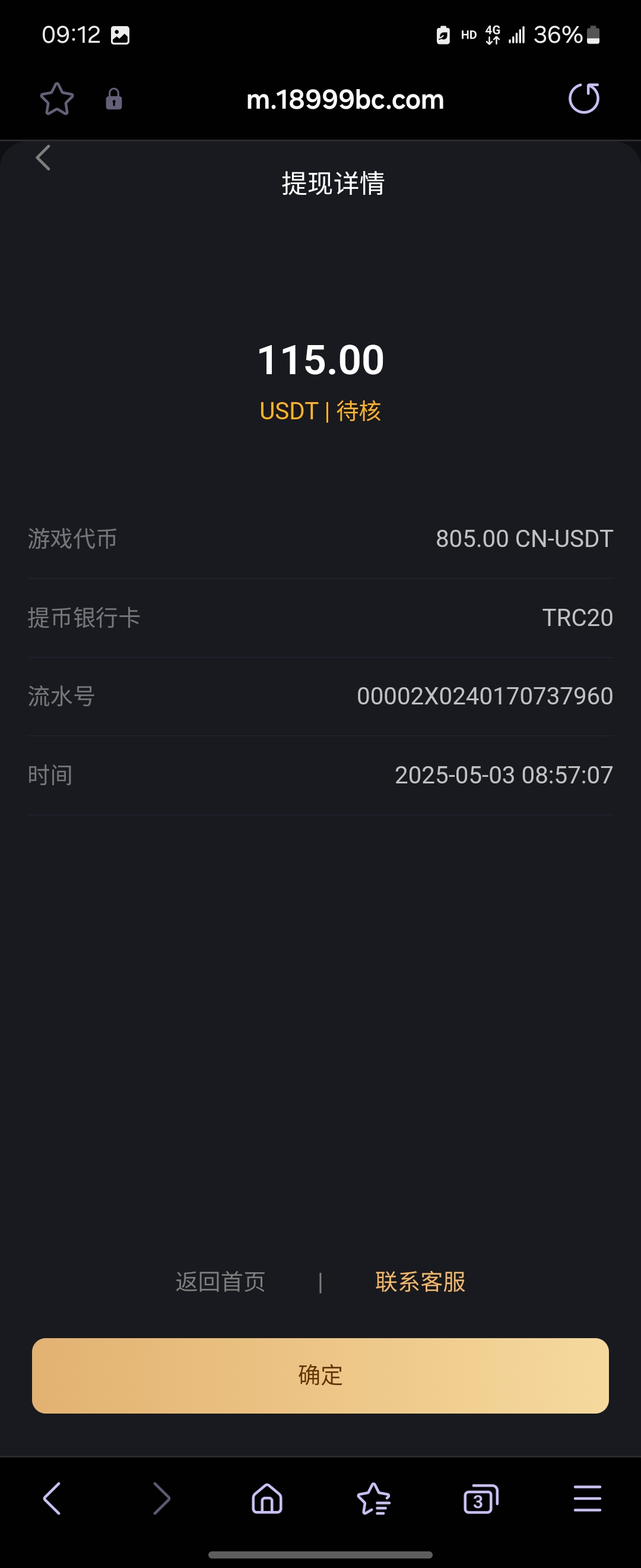View site security info via the lock icon
The image size is (641, 1568).
point(113,99)
